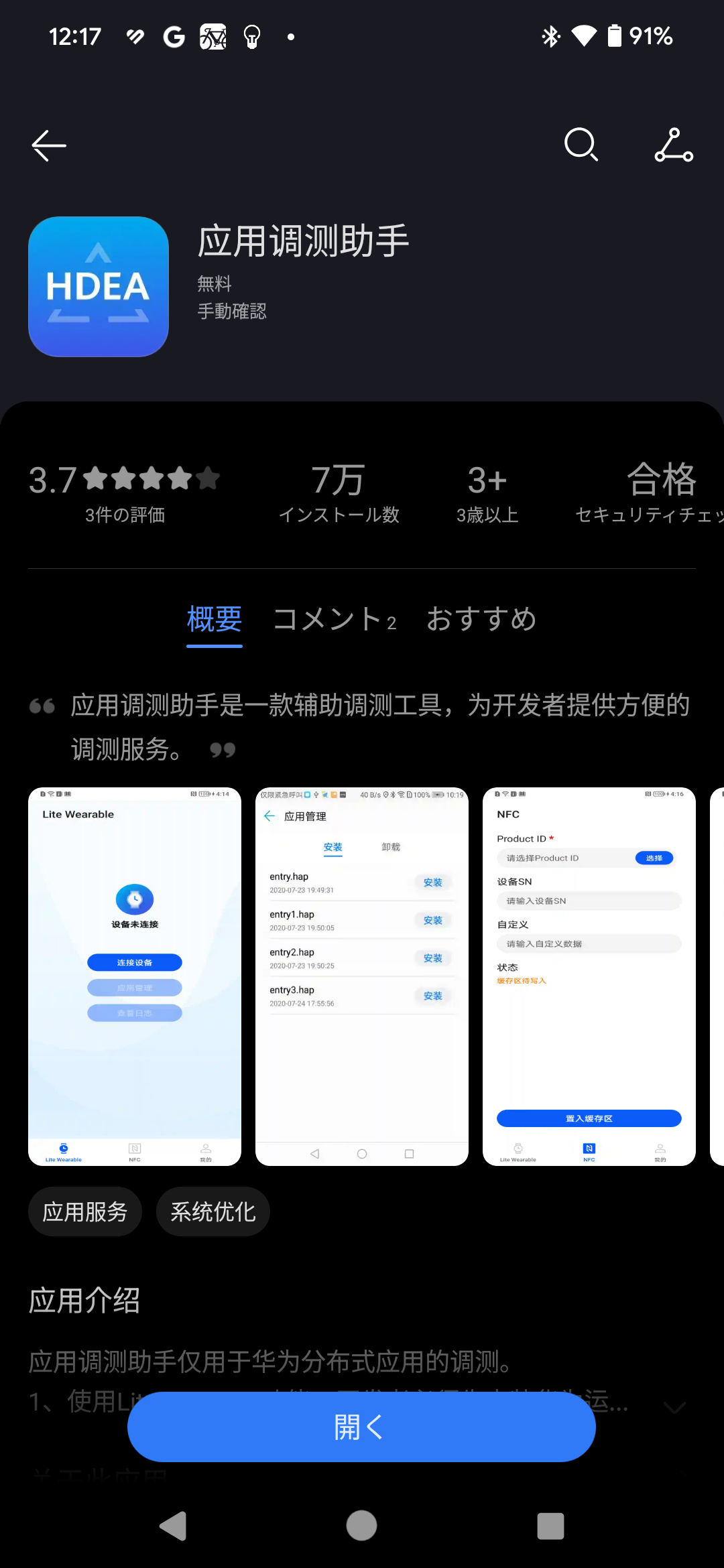
Task: Open the 3.7 star rating details
Action: coord(125,493)
